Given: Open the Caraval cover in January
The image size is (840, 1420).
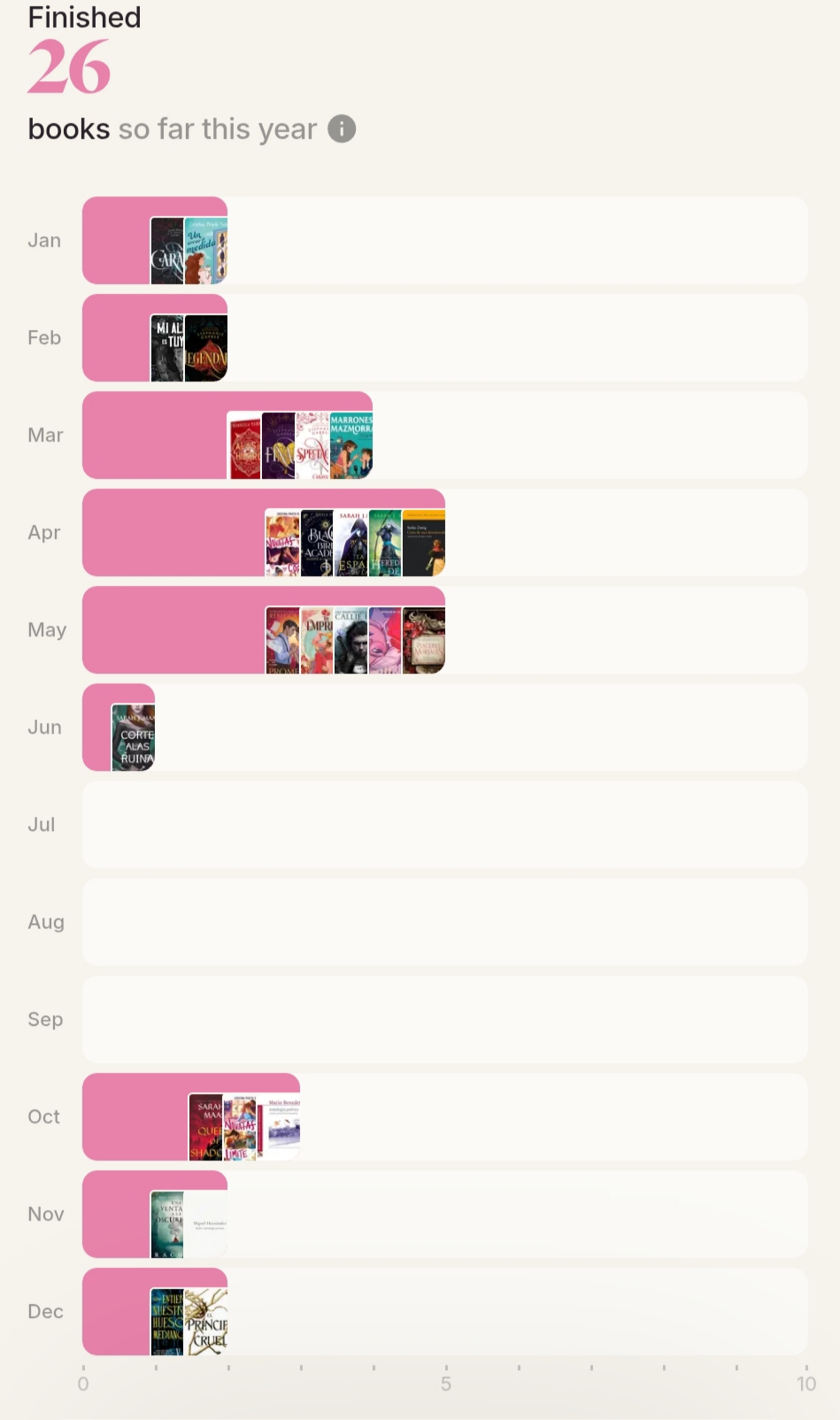Looking at the screenshot, I should pyautogui.click(x=167, y=251).
